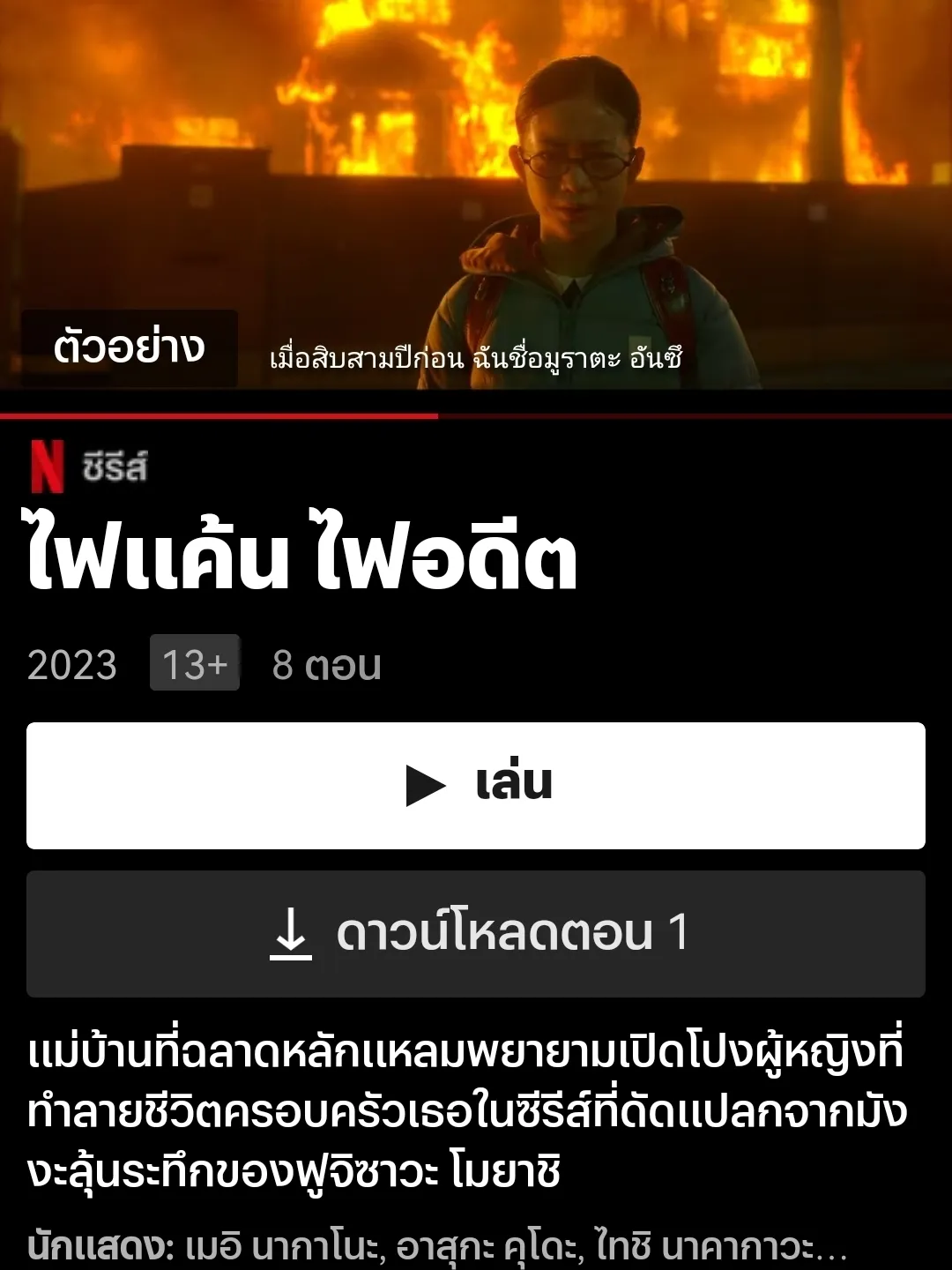
Task: Click the 2023 release year label
Action: coord(71,664)
